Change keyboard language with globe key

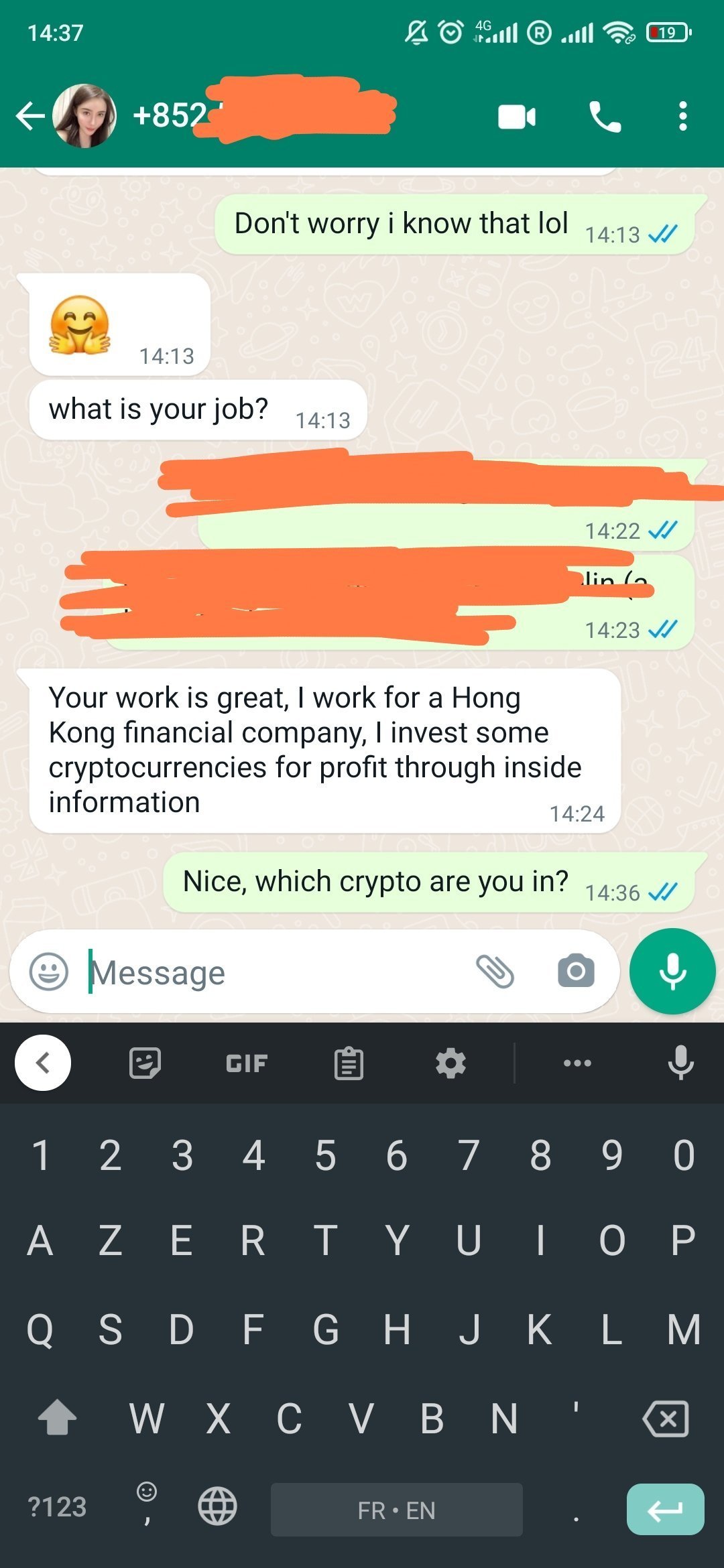coord(217,1506)
